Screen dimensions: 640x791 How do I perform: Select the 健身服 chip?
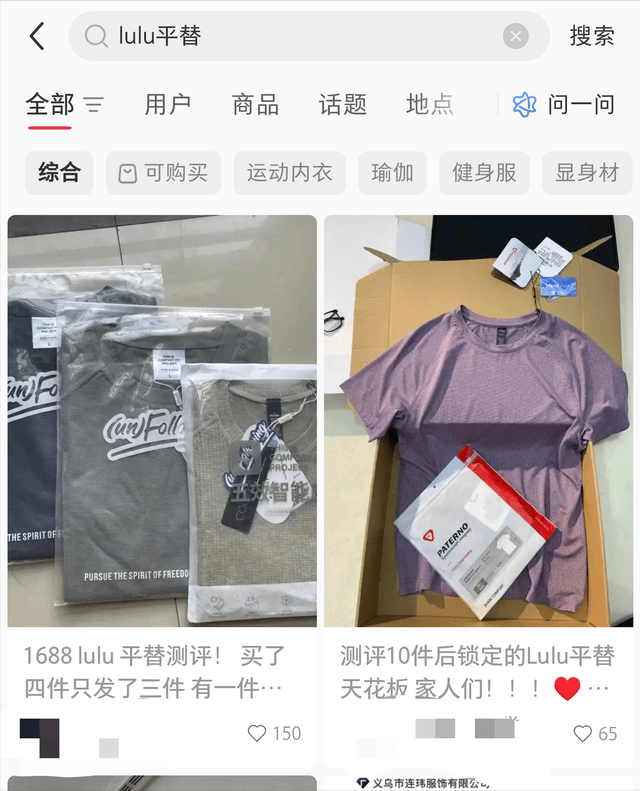(484, 173)
